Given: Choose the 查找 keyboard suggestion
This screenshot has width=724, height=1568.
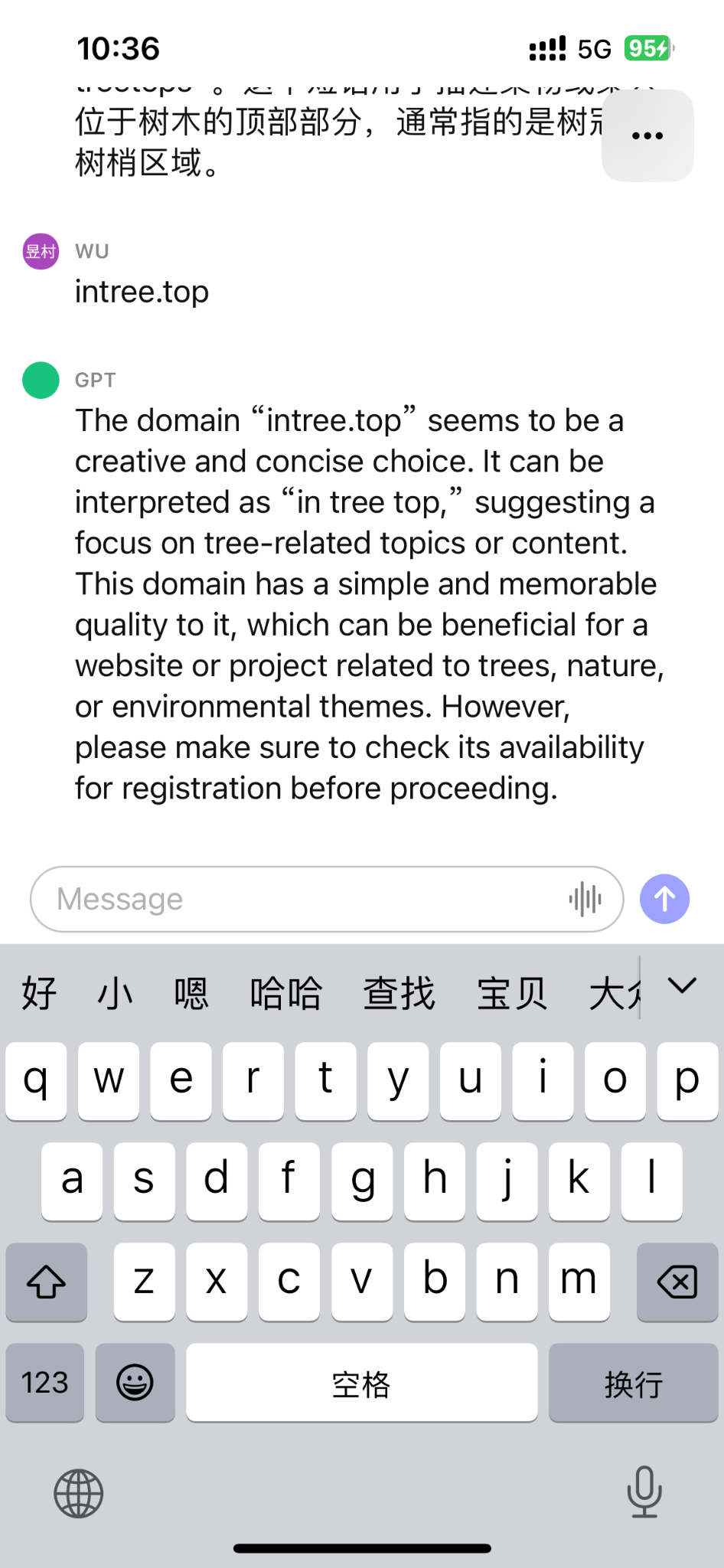Looking at the screenshot, I should coord(399,994).
